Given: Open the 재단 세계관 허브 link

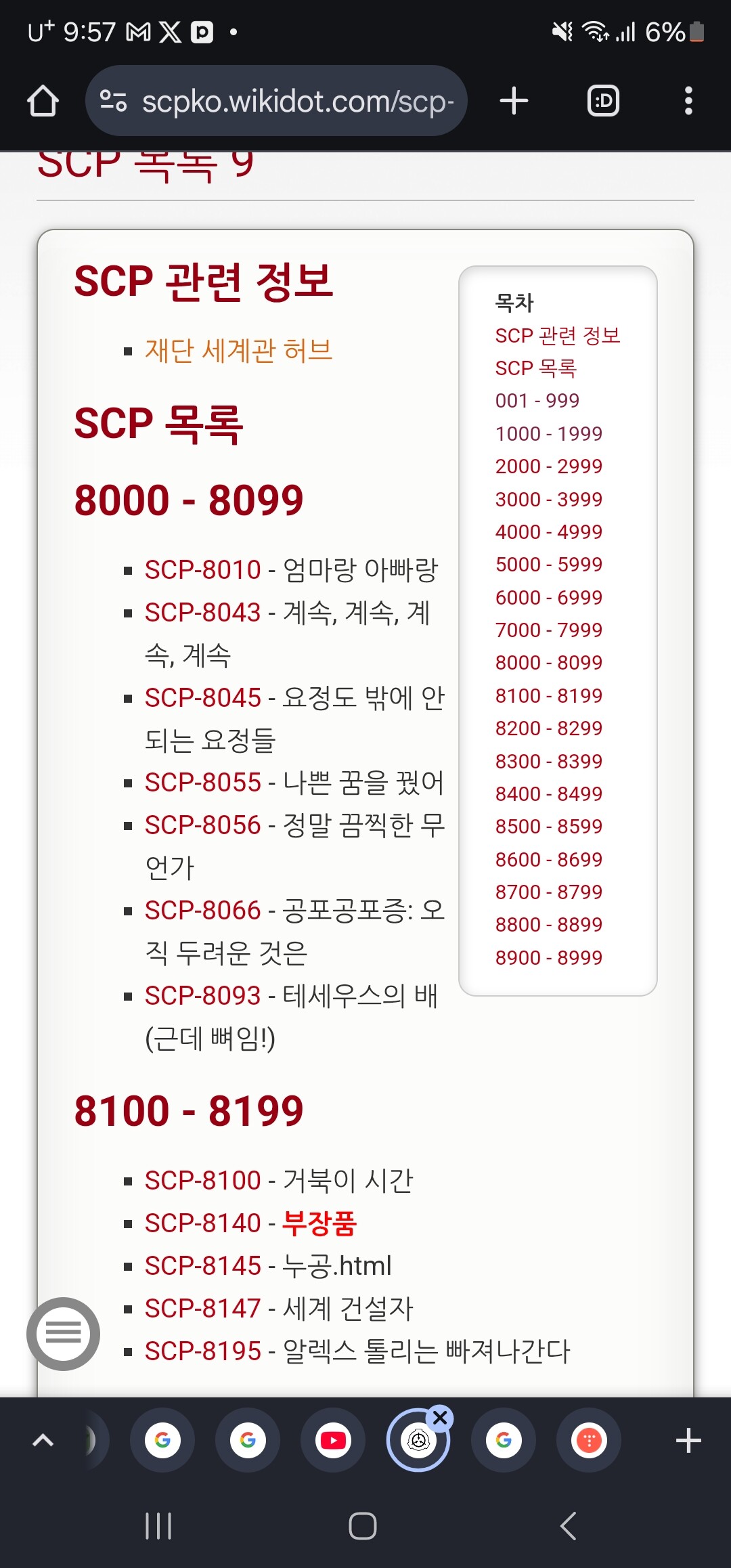Looking at the screenshot, I should click(x=238, y=351).
